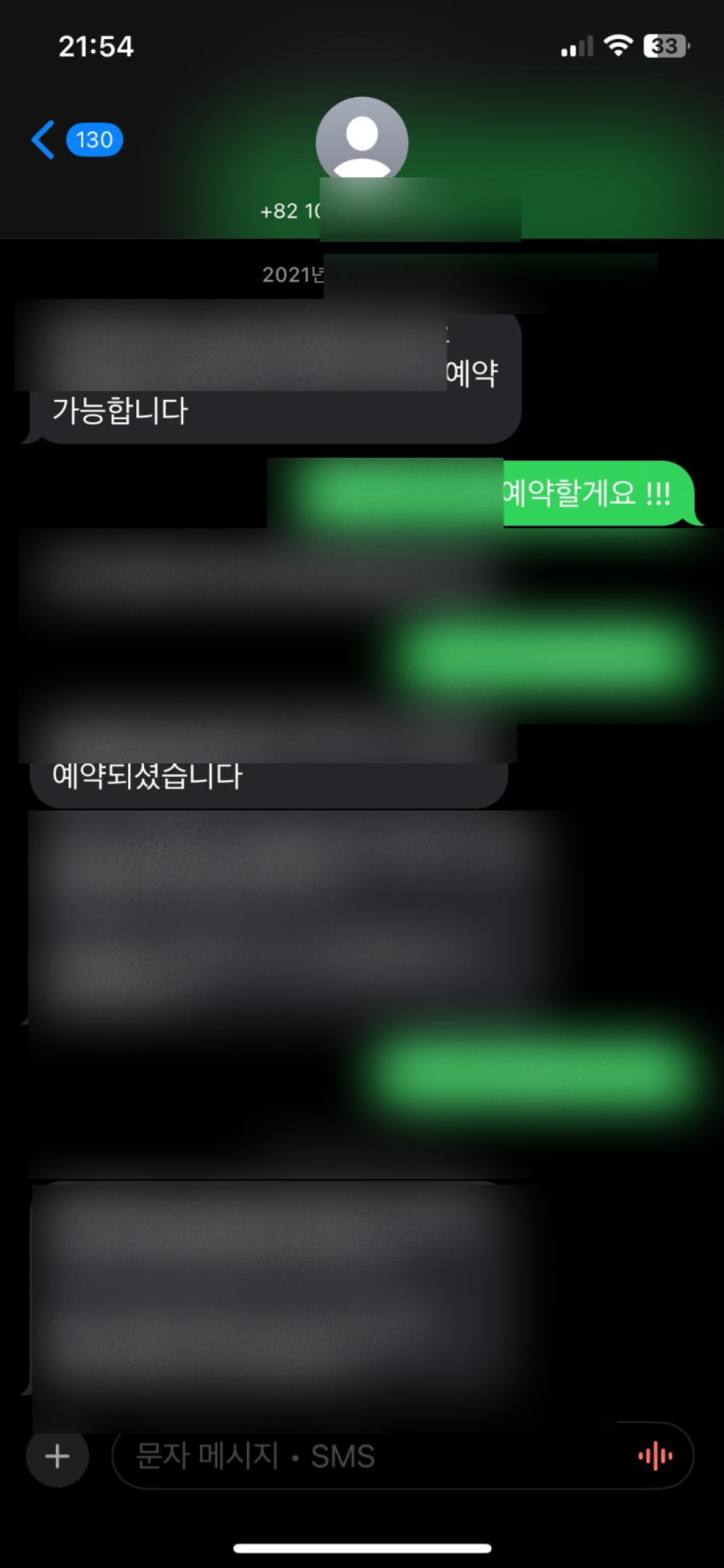Screen dimensions: 724x1568
Task: Start recording an audio message
Action: pyautogui.click(x=655, y=1456)
